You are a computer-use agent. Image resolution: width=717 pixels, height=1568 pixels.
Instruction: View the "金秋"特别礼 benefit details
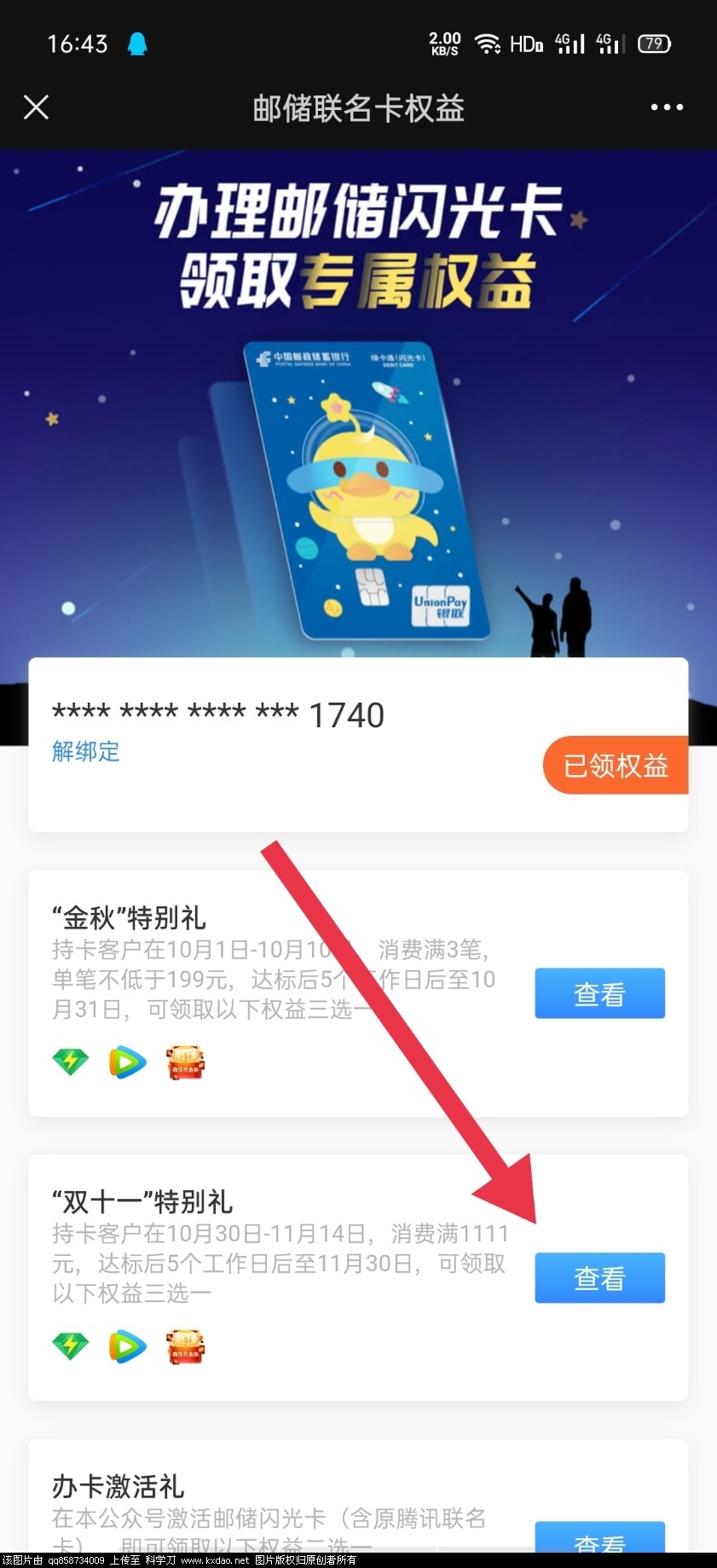click(x=599, y=993)
